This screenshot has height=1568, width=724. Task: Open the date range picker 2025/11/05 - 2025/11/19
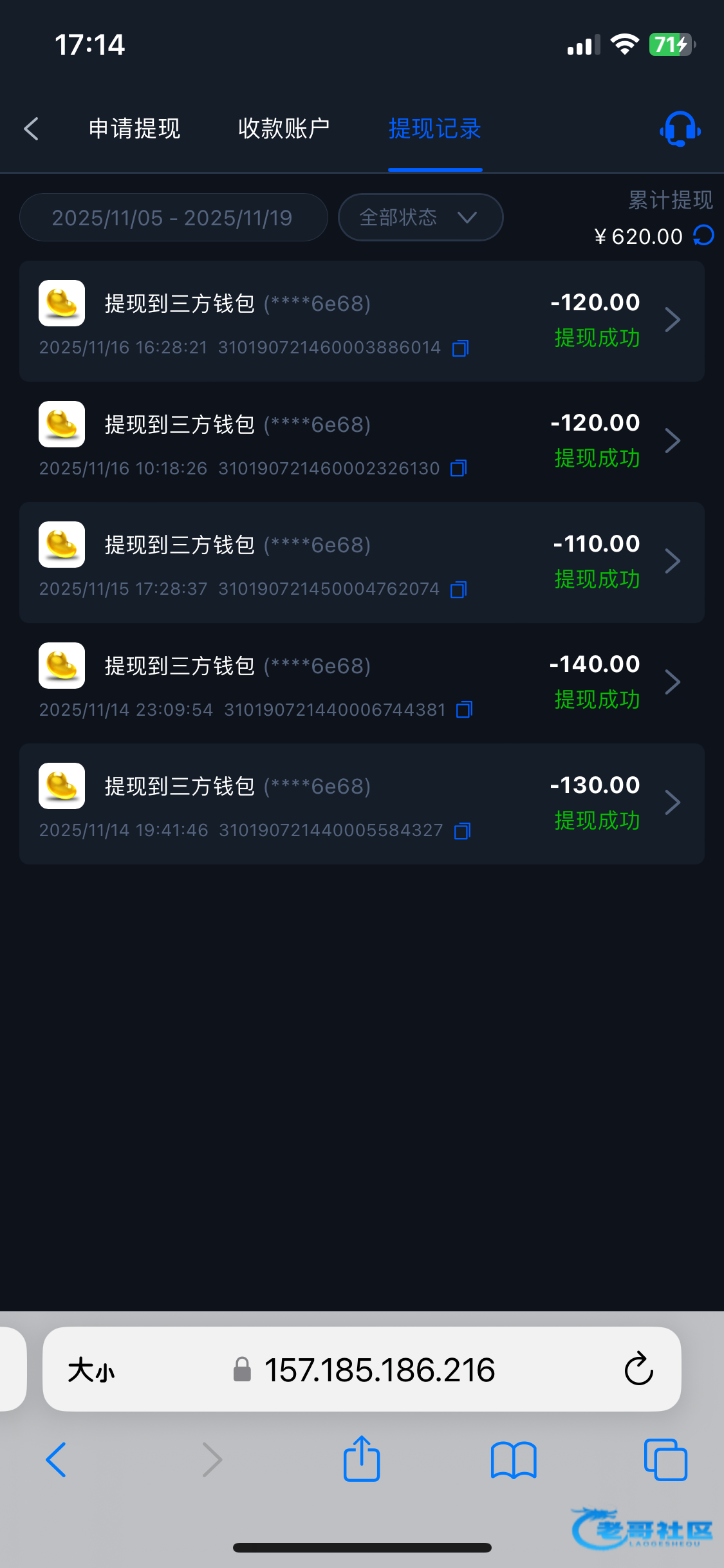tap(172, 218)
